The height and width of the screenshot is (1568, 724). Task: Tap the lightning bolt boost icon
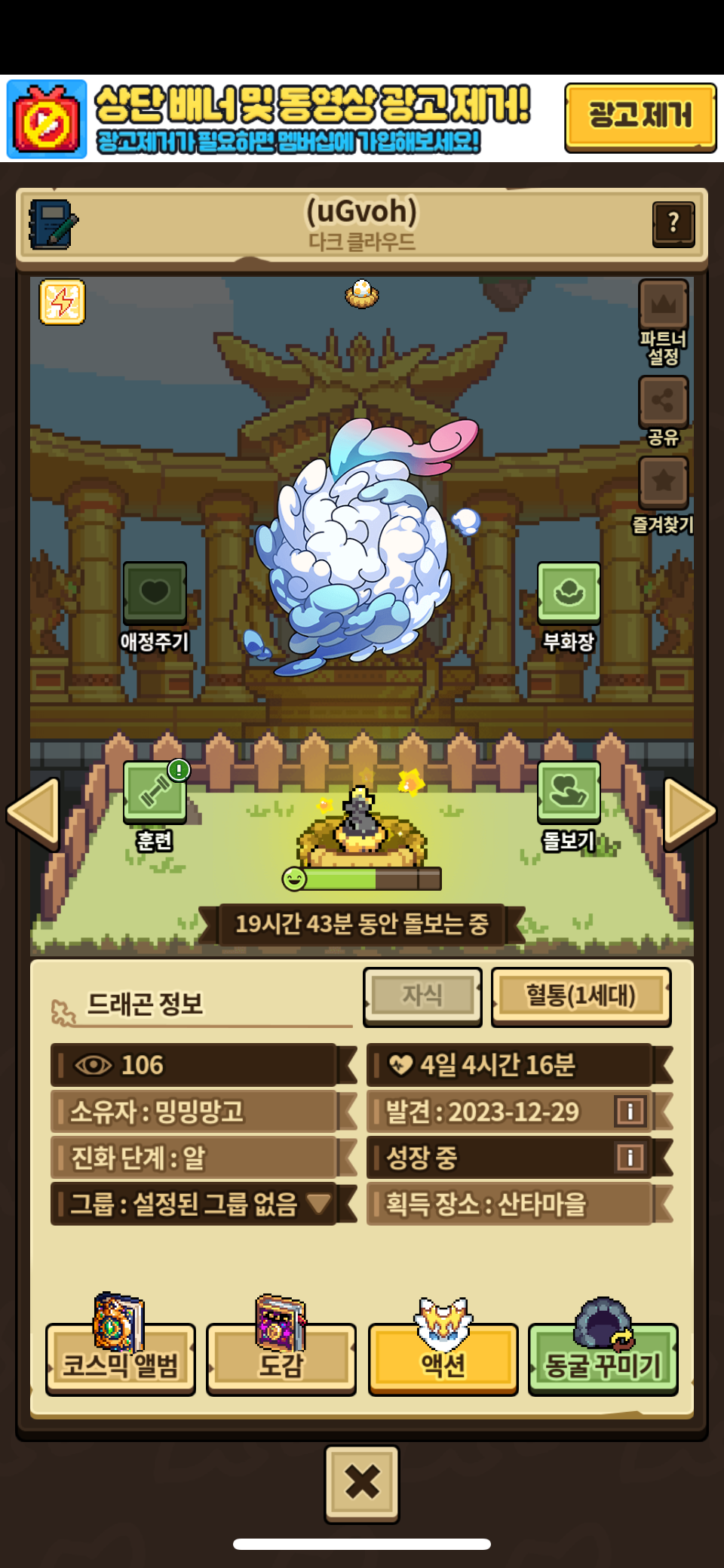click(62, 302)
